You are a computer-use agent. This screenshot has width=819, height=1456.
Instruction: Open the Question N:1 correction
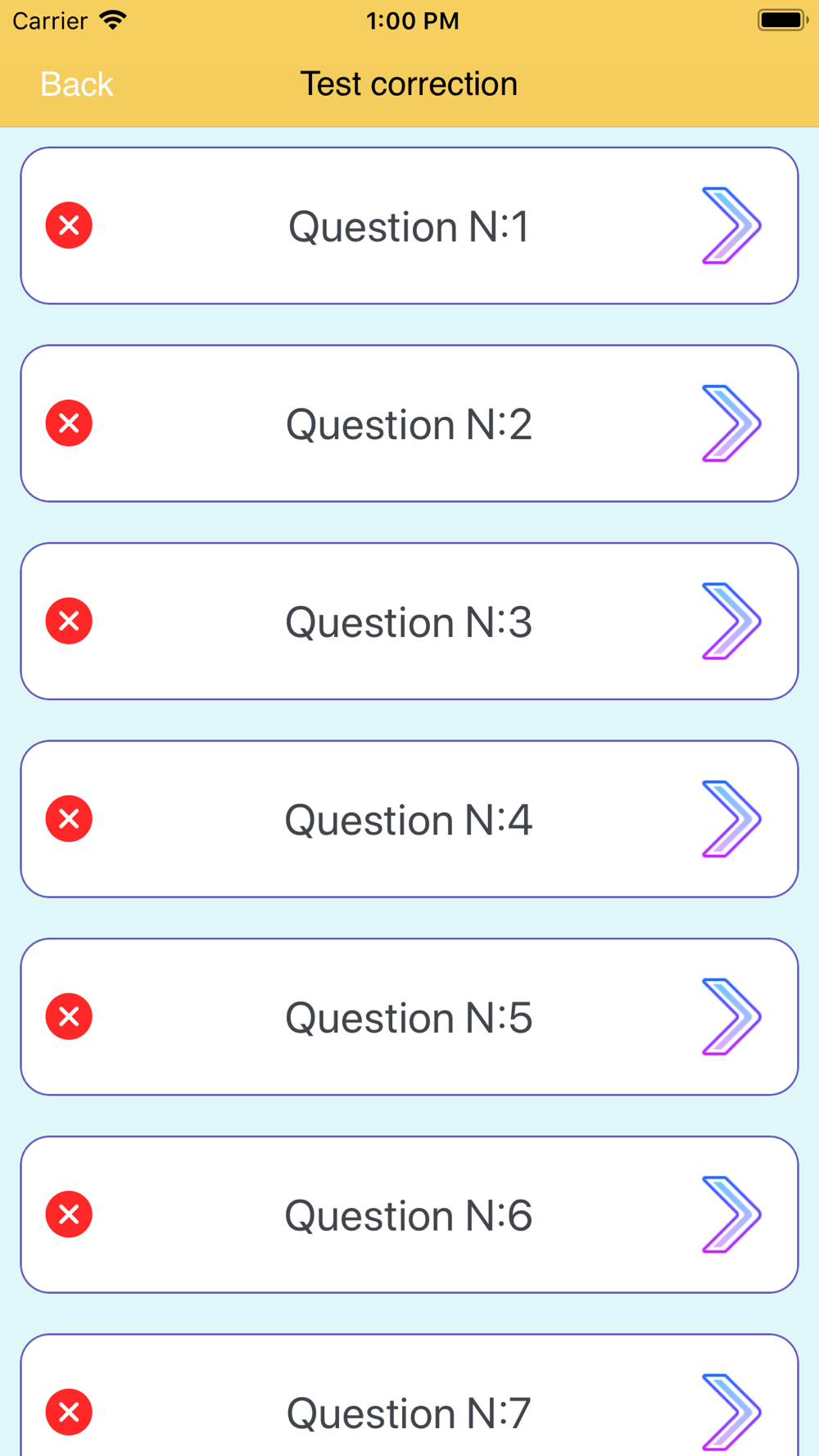(x=409, y=226)
